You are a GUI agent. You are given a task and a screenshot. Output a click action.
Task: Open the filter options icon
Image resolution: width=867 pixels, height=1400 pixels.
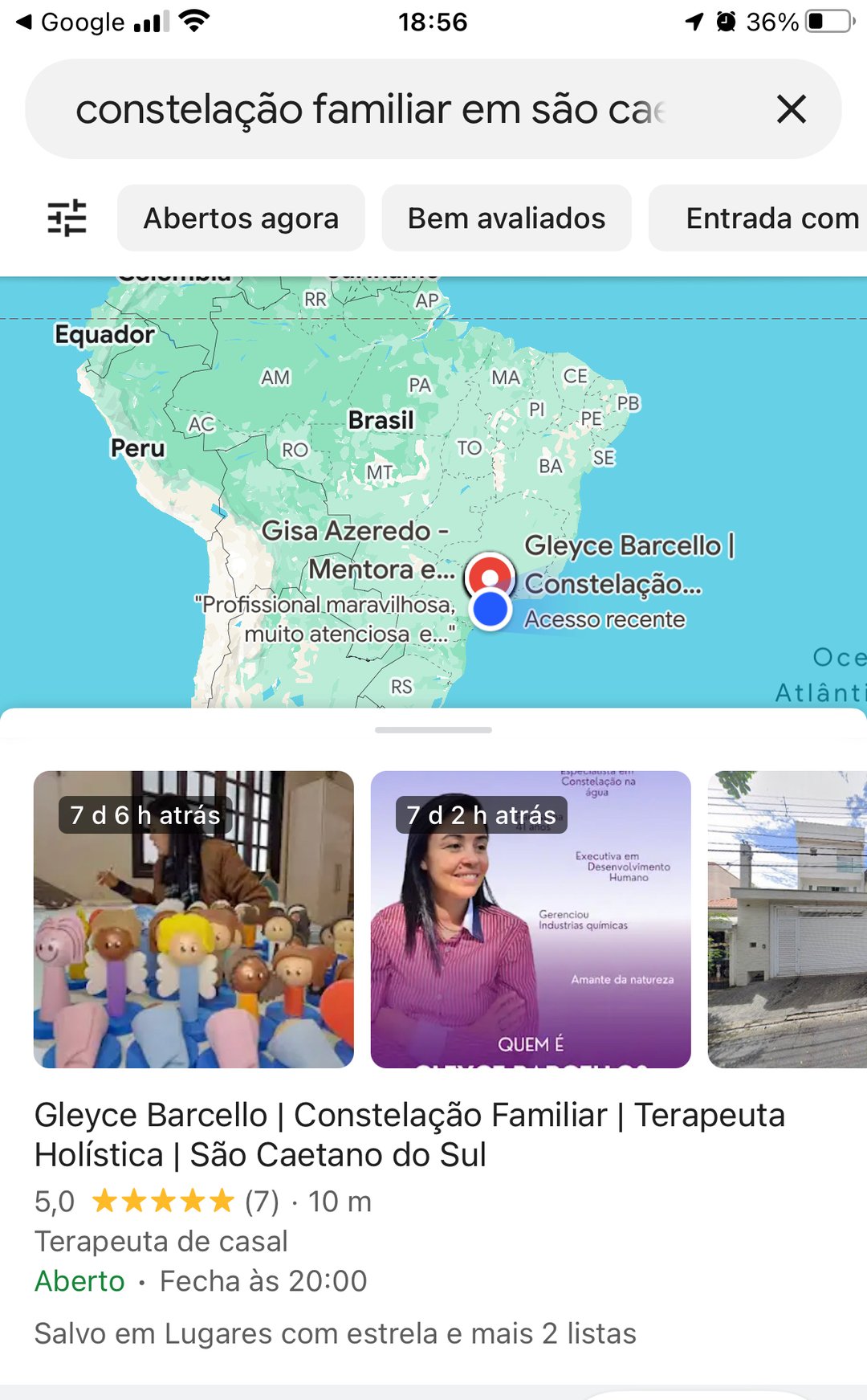(x=67, y=218)
